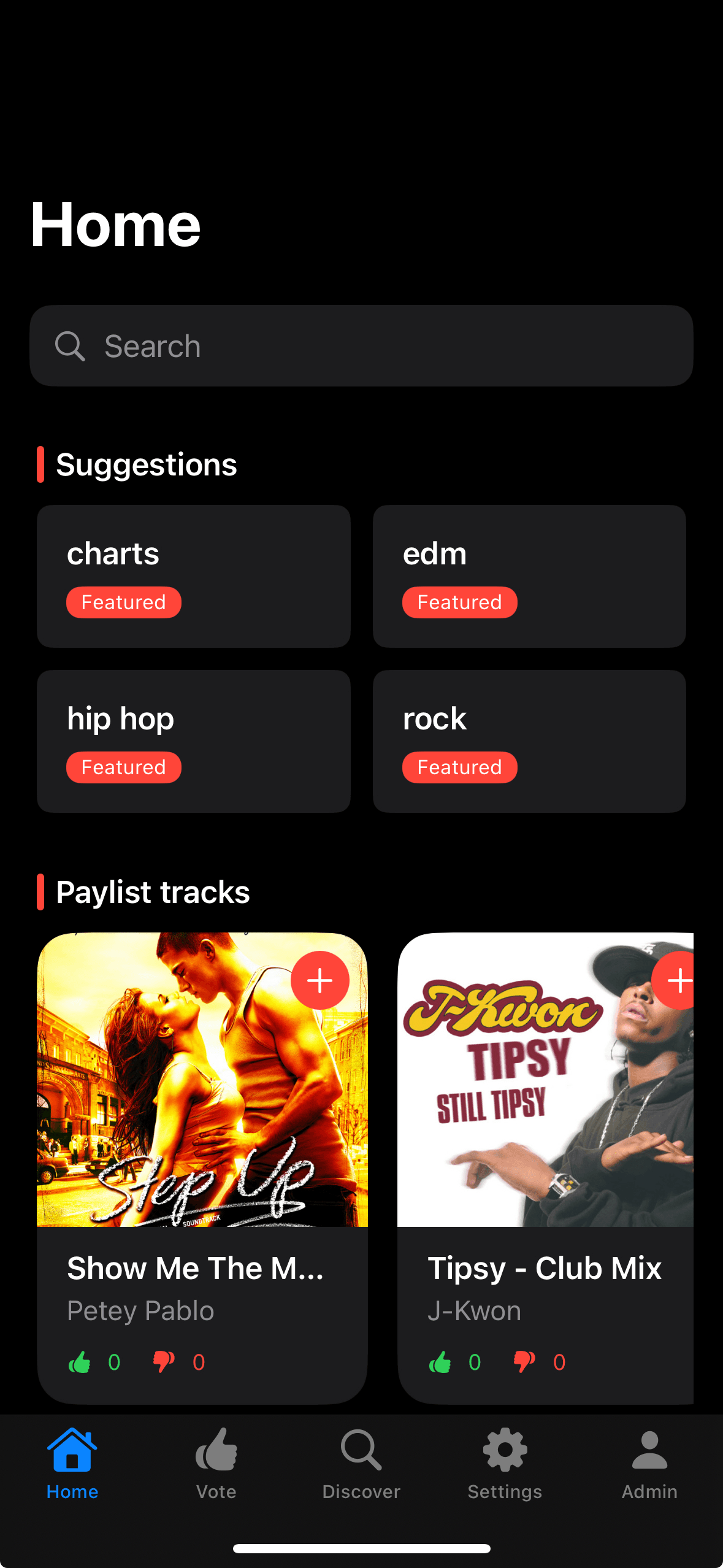Viewport: 723px width, 1568px height.
Task: Open the charts suggestion card
Action: [193, 576]
